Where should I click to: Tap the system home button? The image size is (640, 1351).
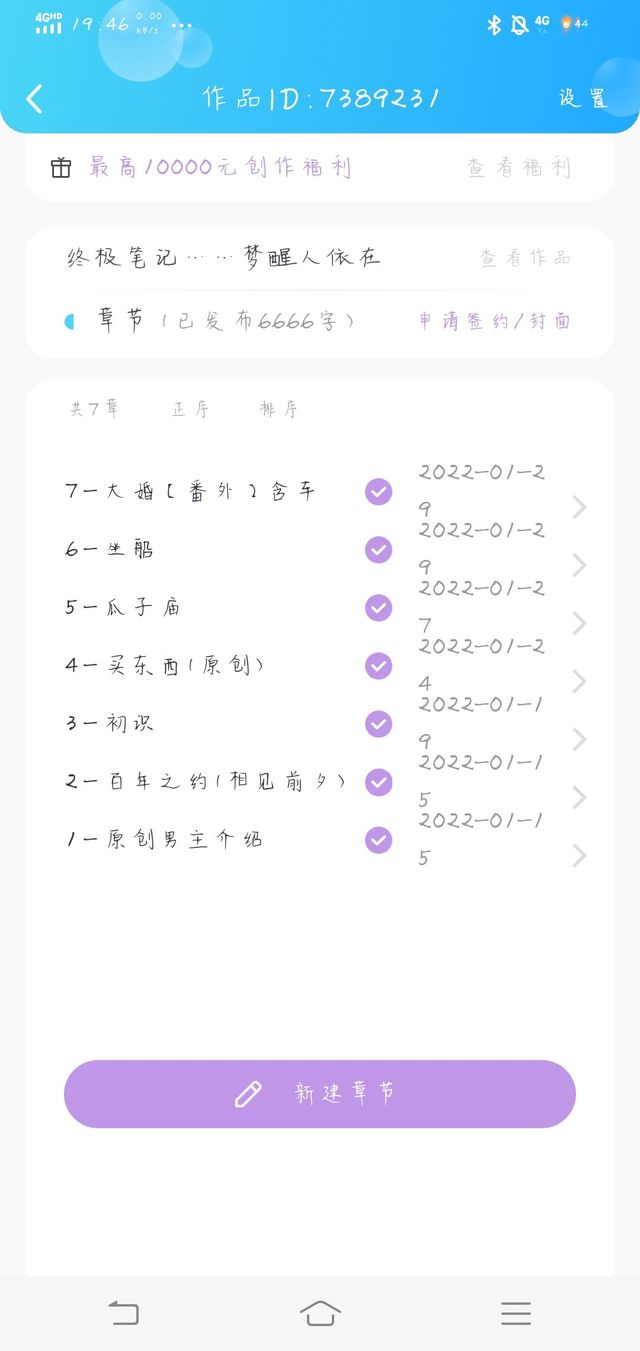320,1313
